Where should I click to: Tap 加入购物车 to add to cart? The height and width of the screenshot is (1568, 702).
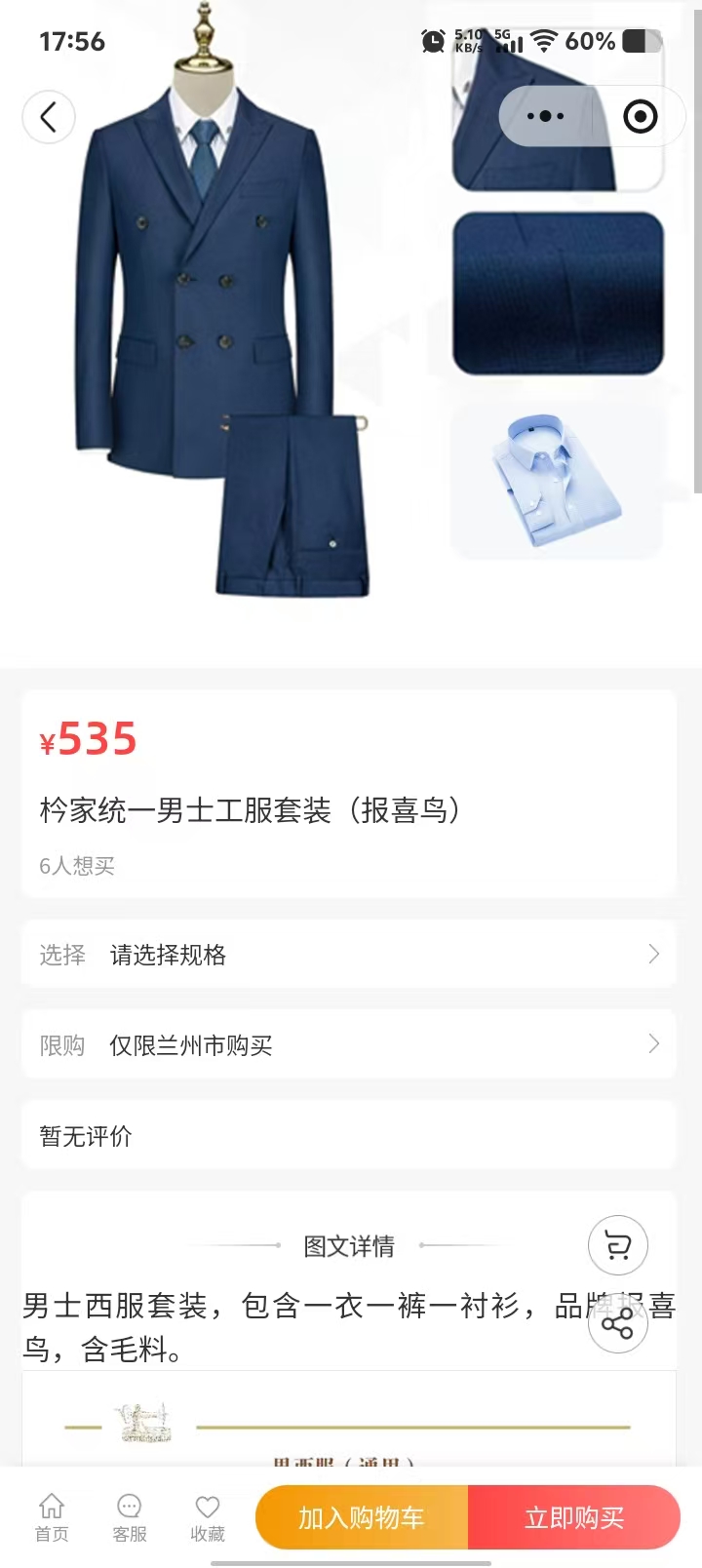coord(362,1517)
